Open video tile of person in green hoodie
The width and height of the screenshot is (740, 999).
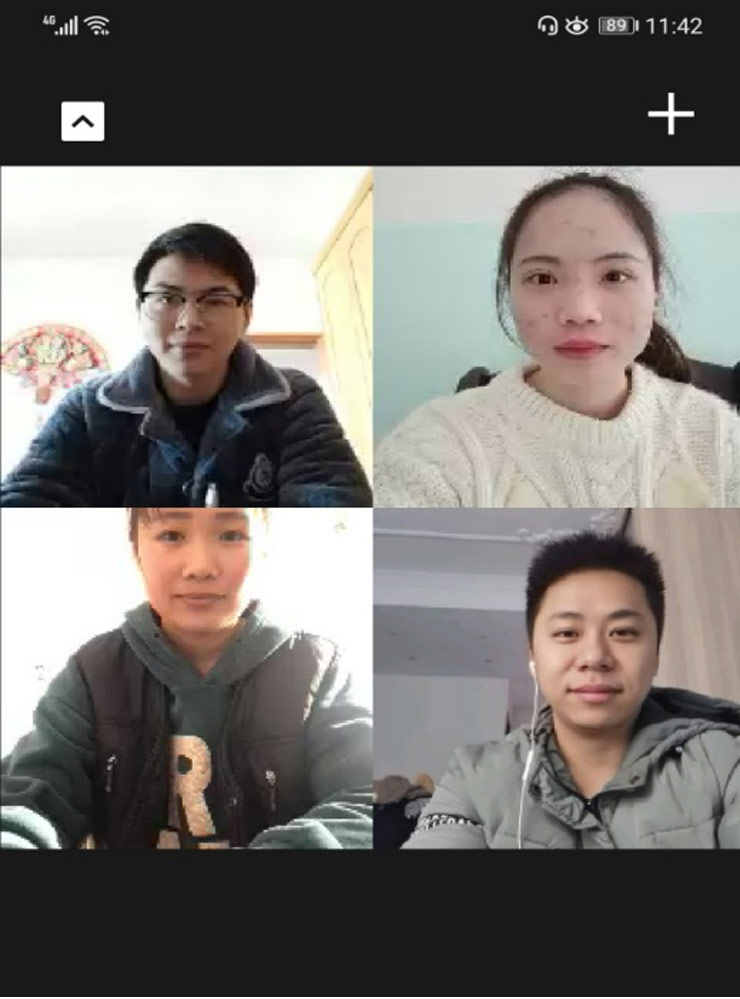coord(186,679)
